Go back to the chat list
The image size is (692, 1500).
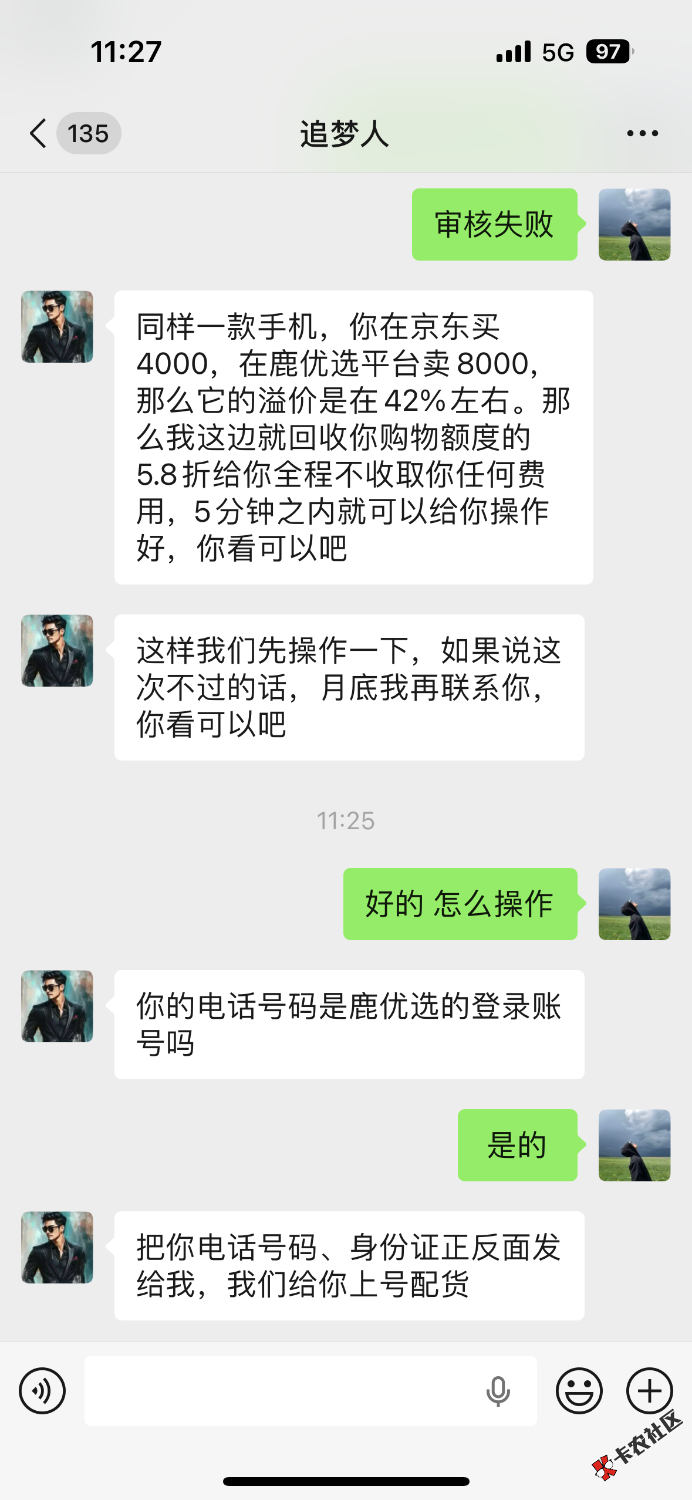click(38, 134)
